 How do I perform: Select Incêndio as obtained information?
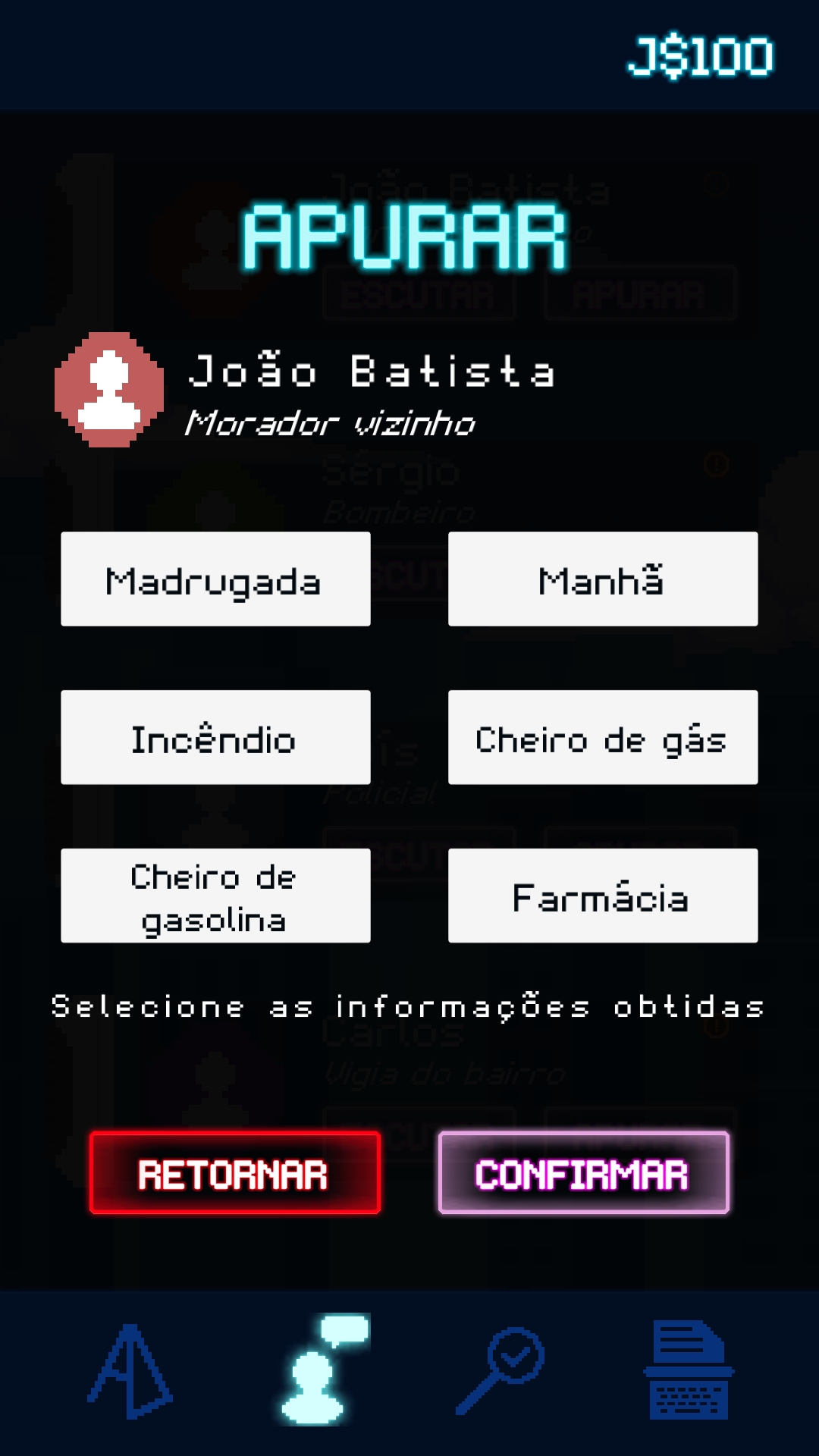coord(215,737)
